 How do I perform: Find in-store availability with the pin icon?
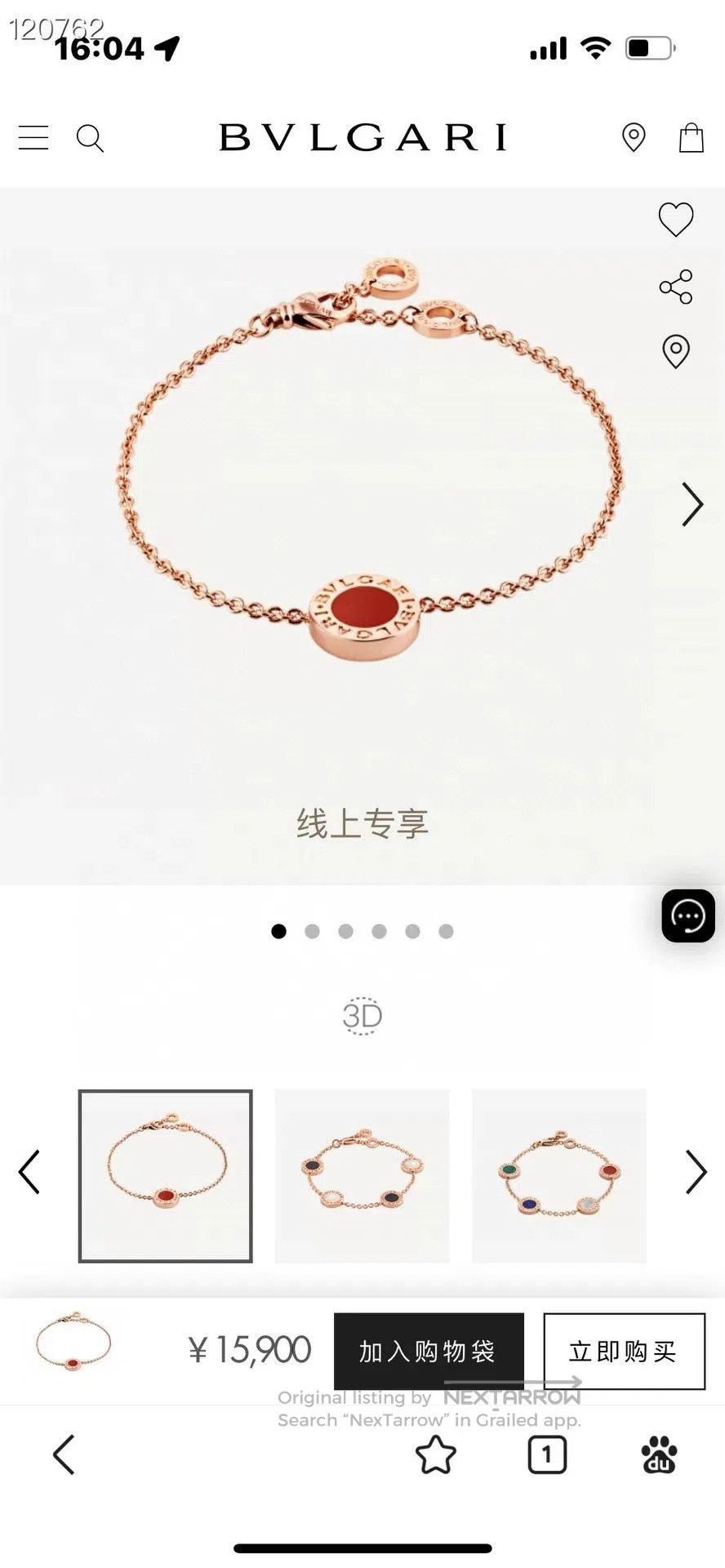pyautogui.click(x=676, y=351)
